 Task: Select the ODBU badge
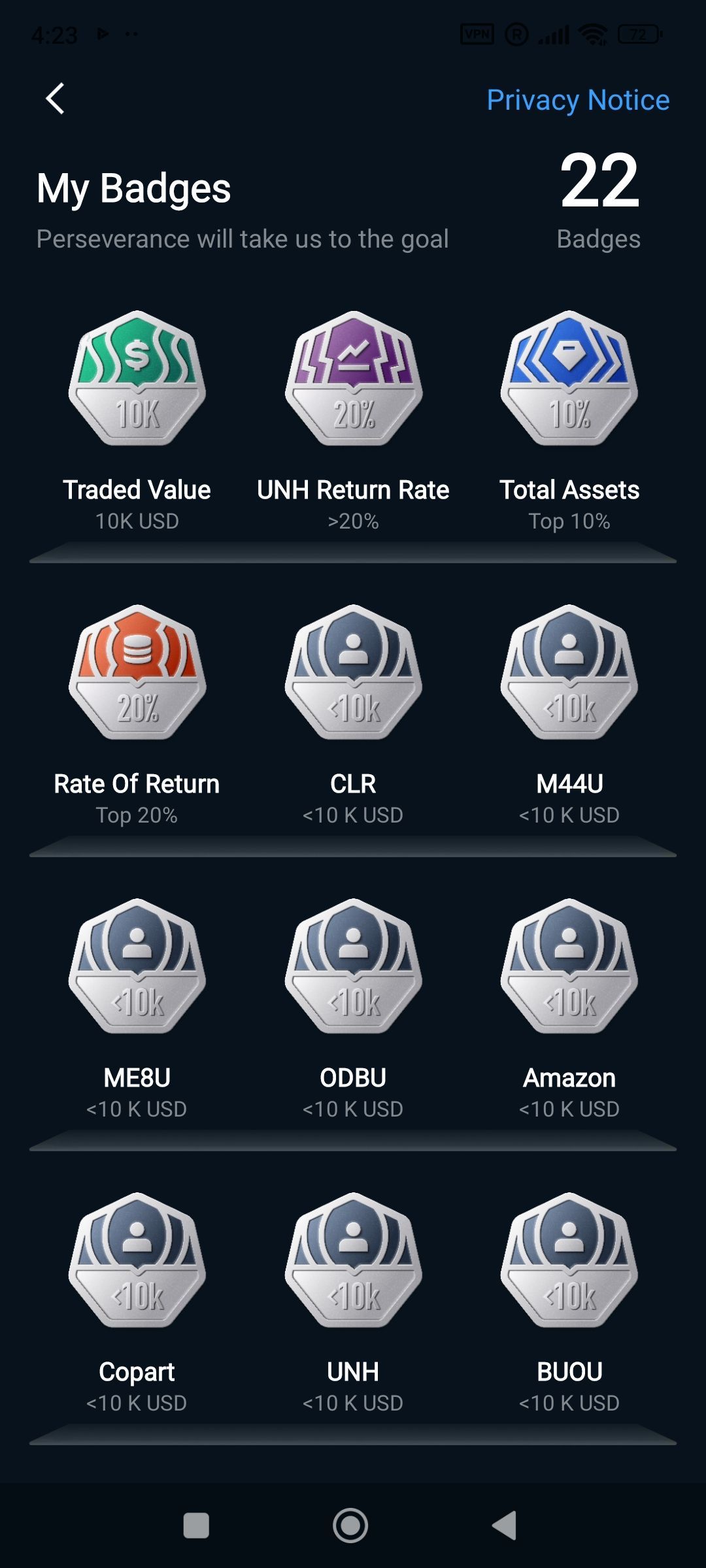(353, 967)
